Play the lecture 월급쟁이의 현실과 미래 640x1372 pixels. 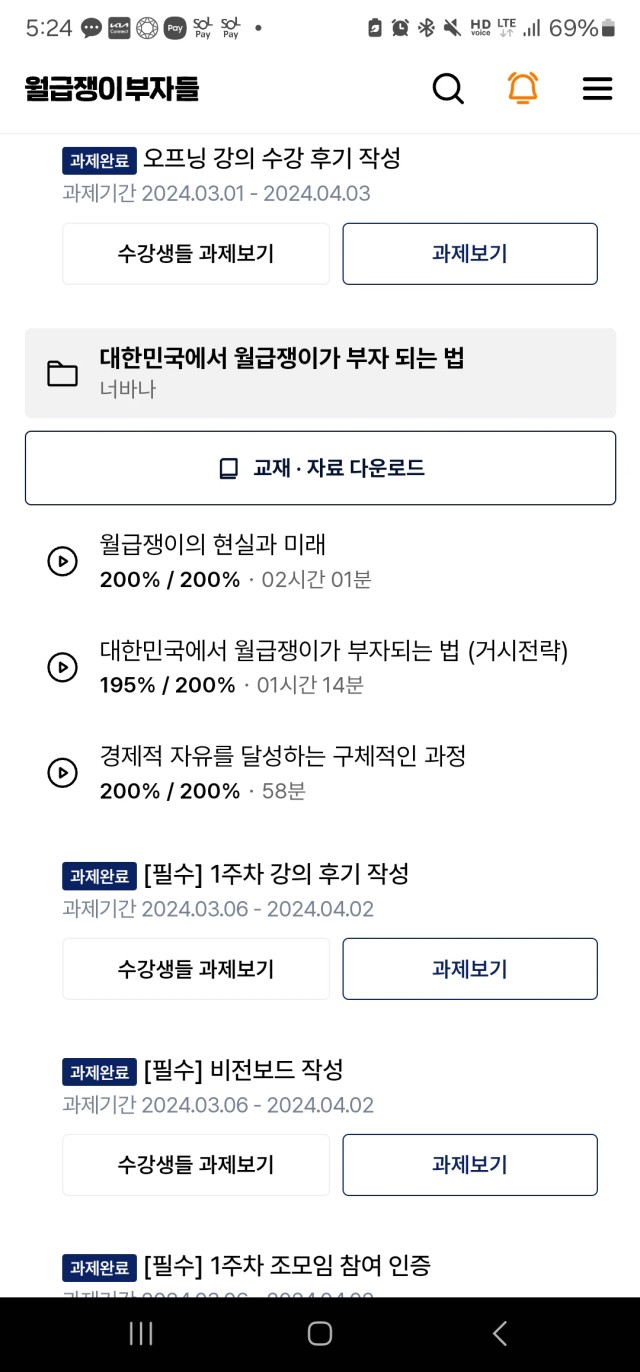point(62,561)
